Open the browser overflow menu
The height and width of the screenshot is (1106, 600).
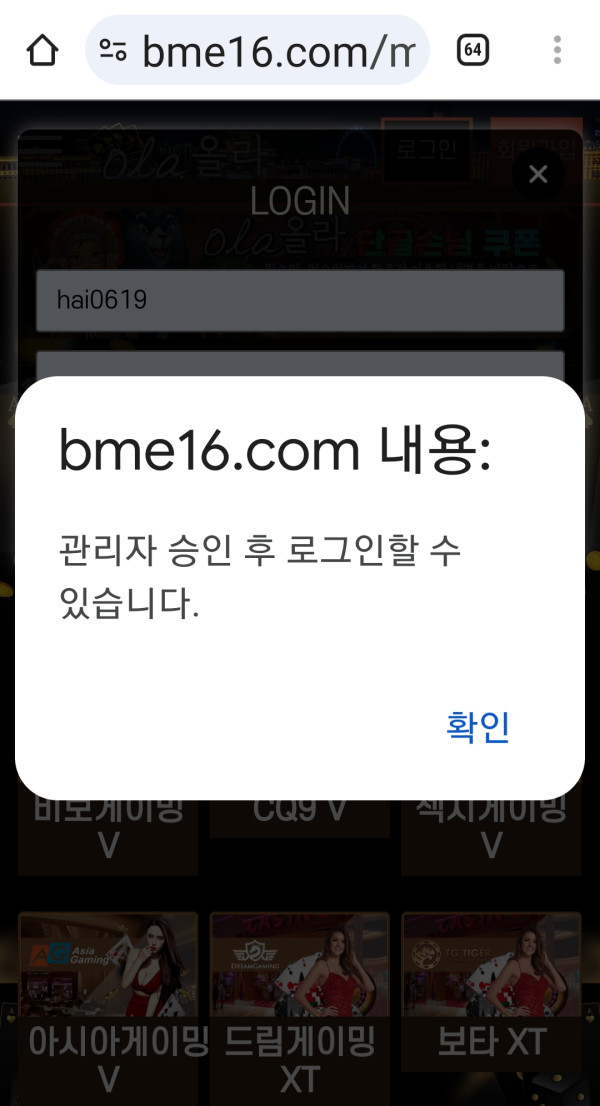(557, 50)
